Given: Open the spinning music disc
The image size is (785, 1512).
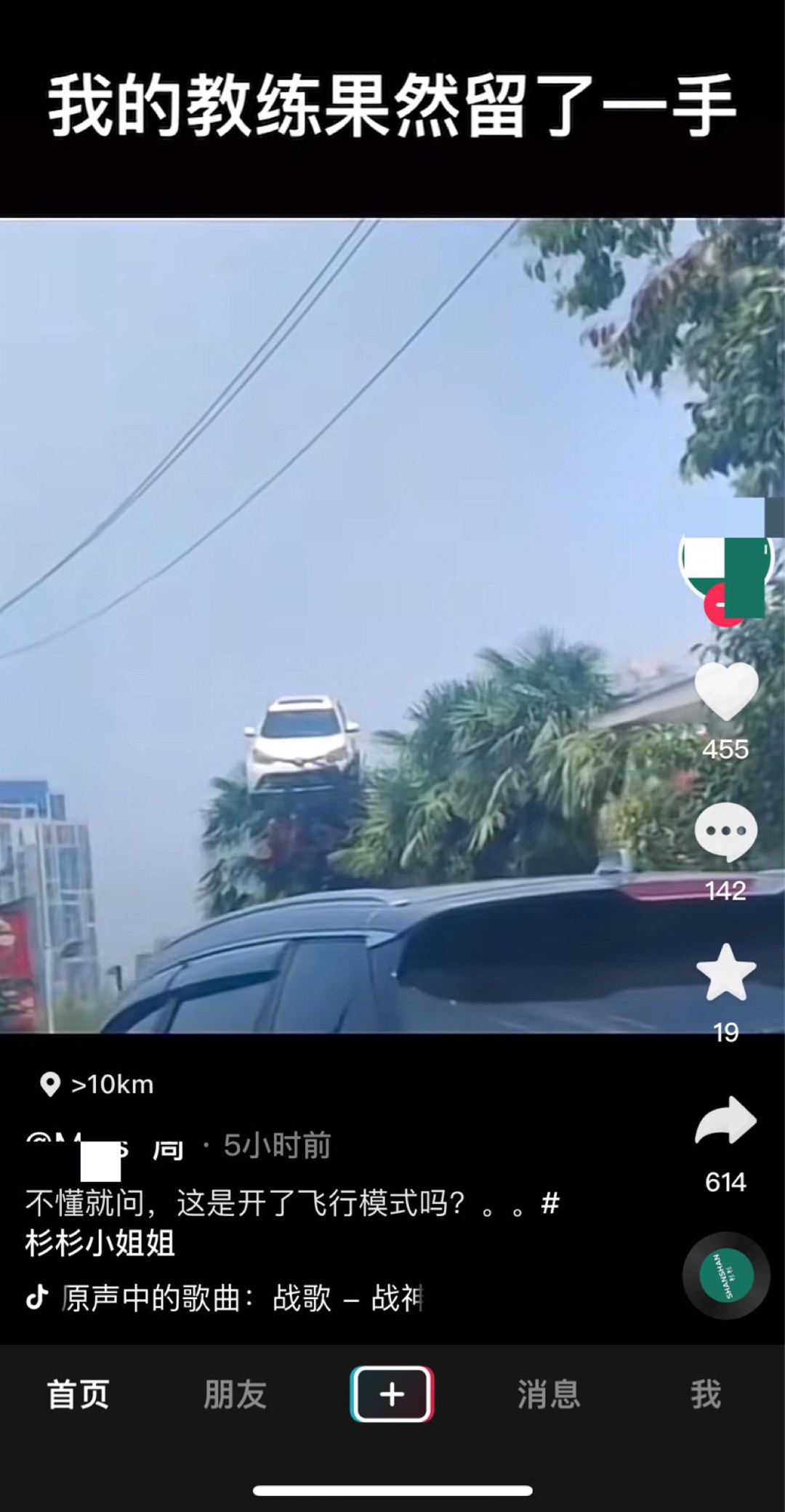Looking at the screenshot, I should (x=726, y=1275).
